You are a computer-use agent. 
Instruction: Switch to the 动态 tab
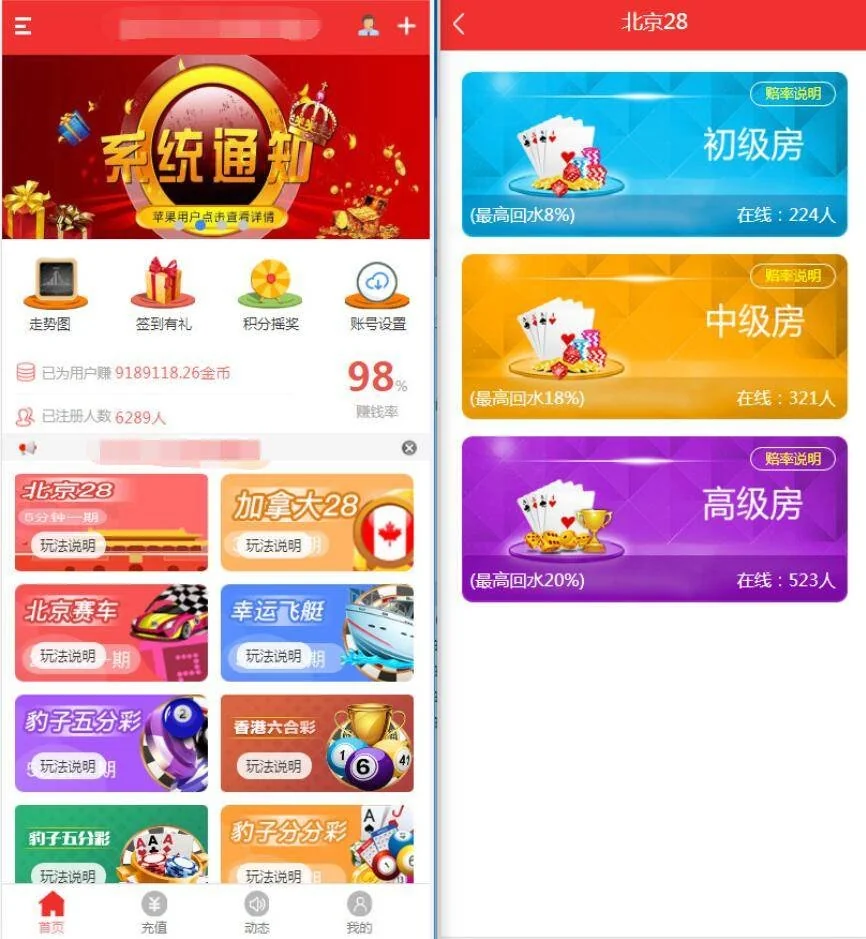tap(257, 912)
